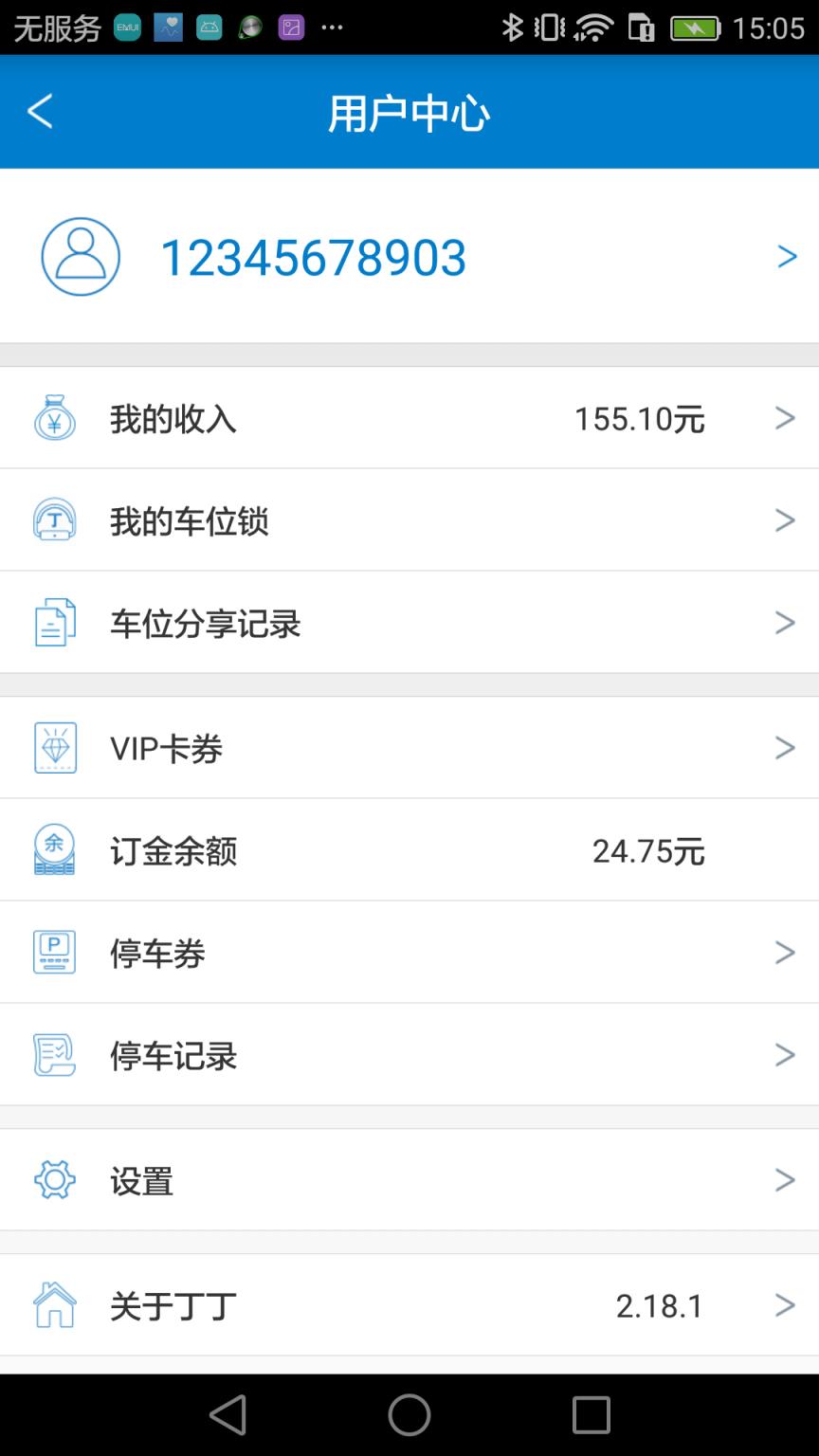The width and height of the screenshot is (819, 1456).
Task: Check the battery indicator in the status bar
Action: click(695, 27)
